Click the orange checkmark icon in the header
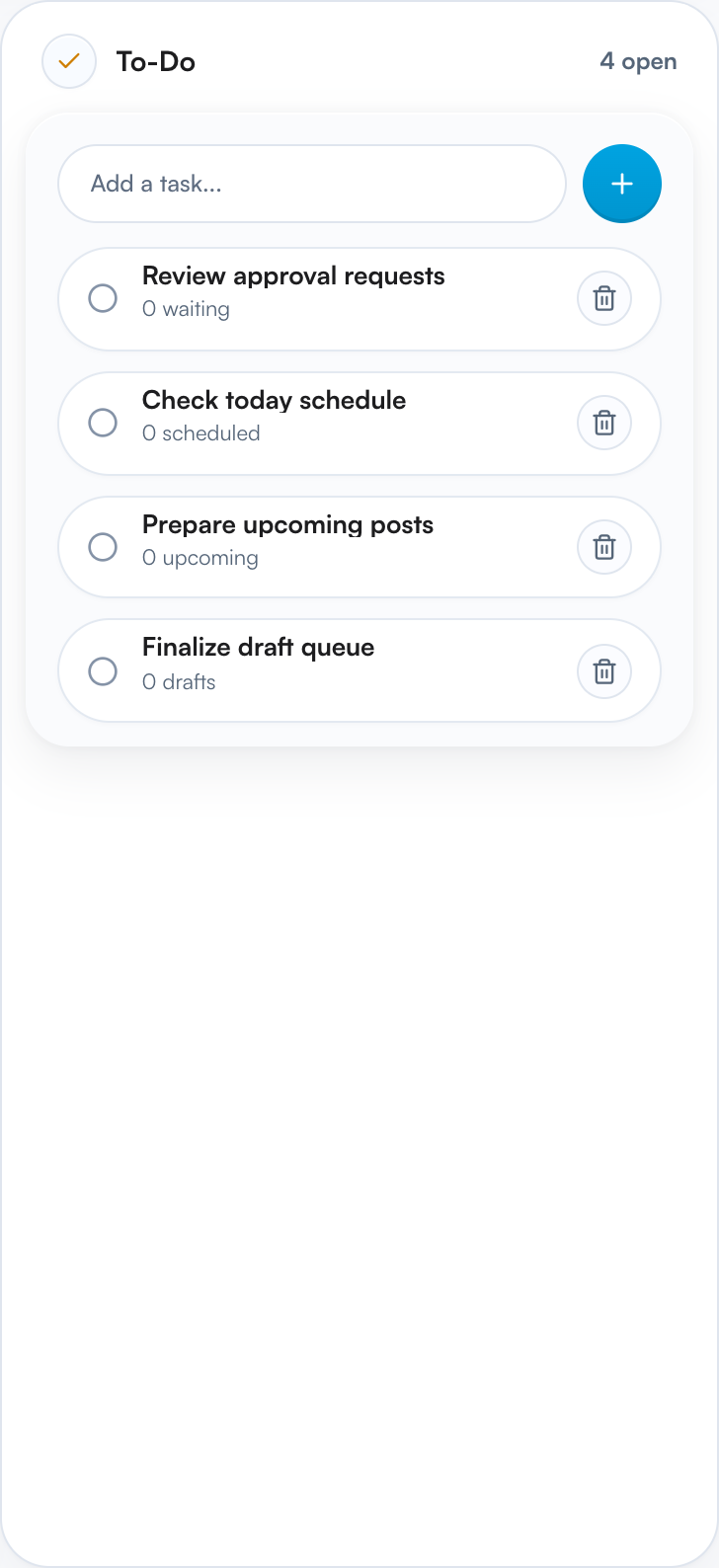This screenshot has height=1568, width=719. [68, 60]
